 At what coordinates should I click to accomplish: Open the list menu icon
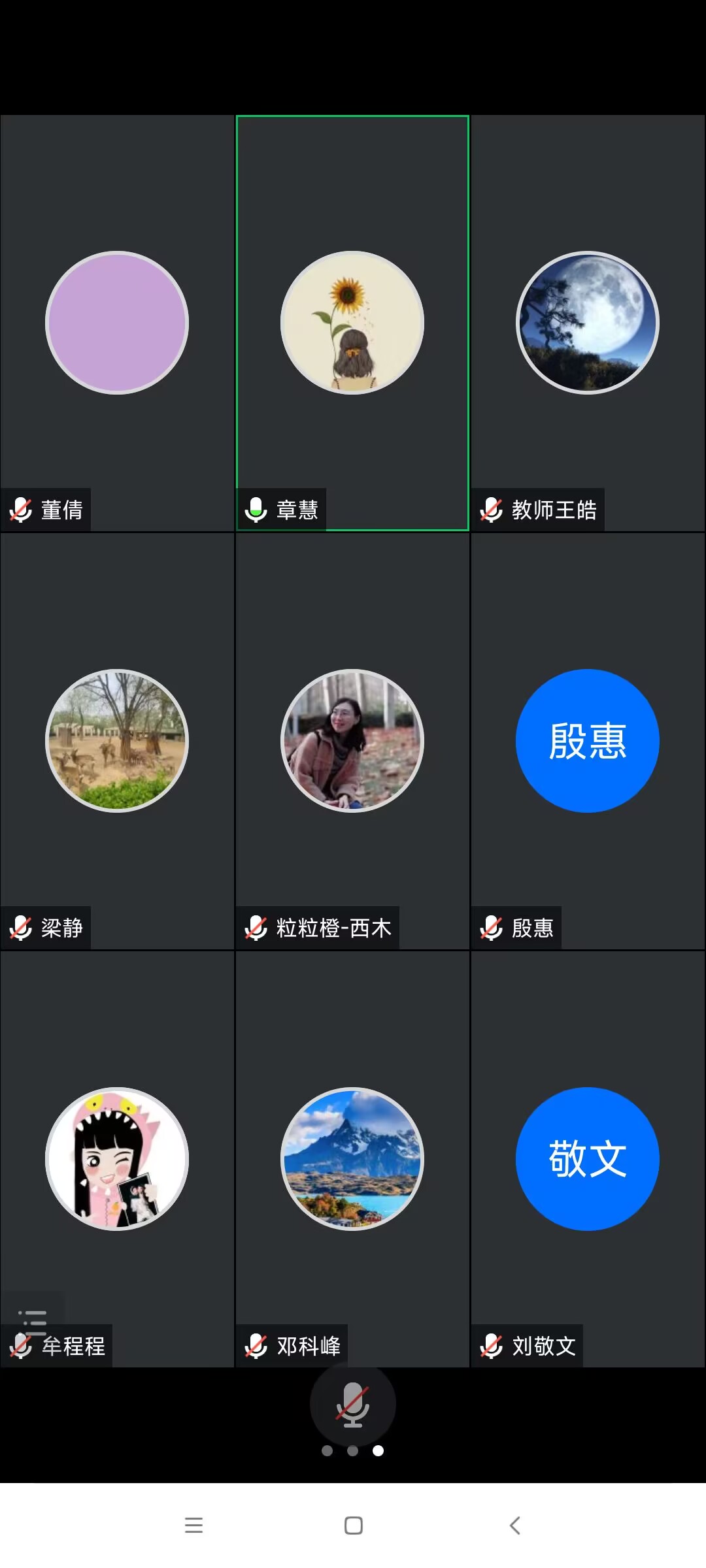pyautogui.click(x=33, y=1322)
